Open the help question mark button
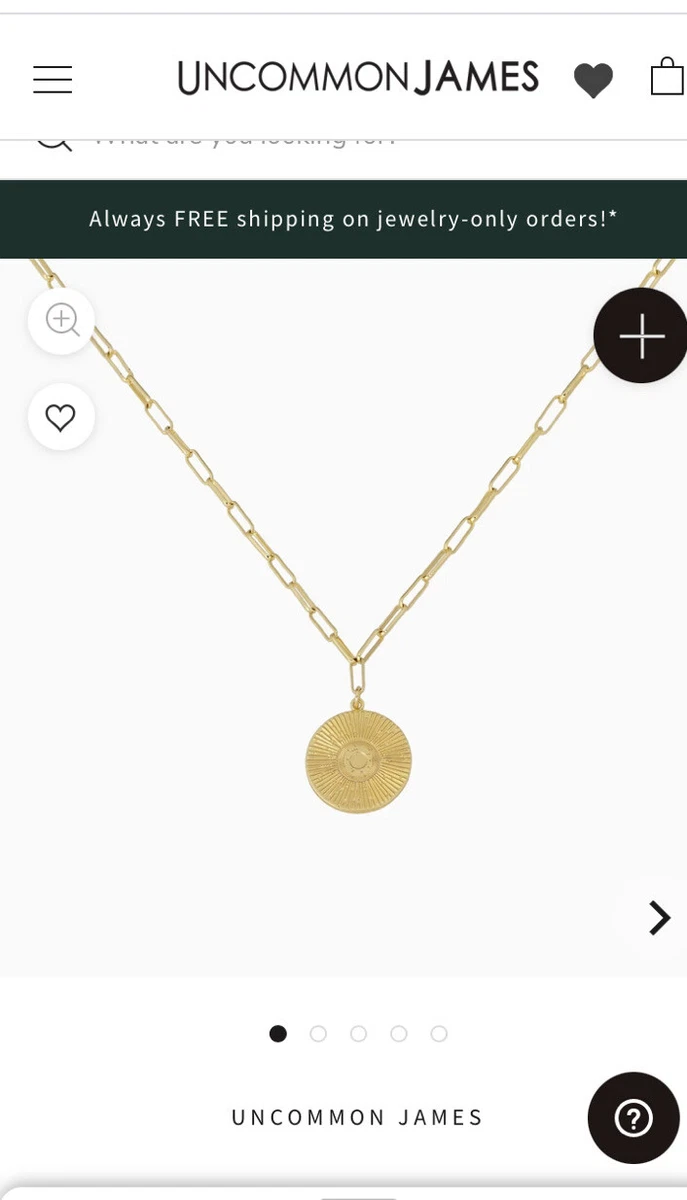Image resolution: width=687 pixels, height=1200 pixels. [633, 1118]
